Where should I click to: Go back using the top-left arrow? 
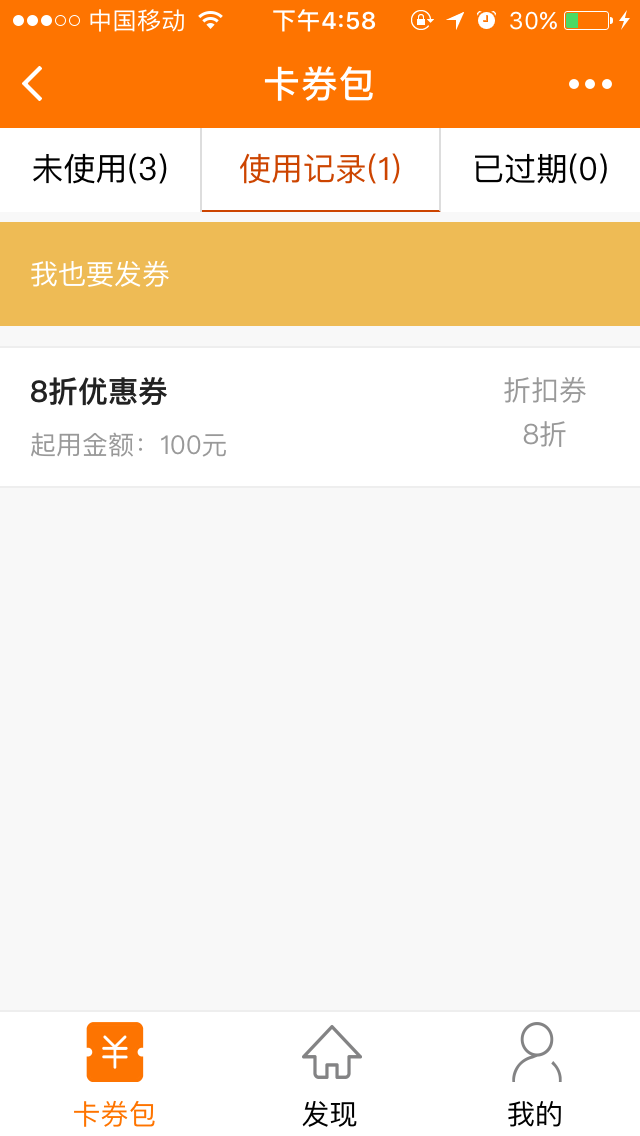pyautogui.click(x=33, y=83)
